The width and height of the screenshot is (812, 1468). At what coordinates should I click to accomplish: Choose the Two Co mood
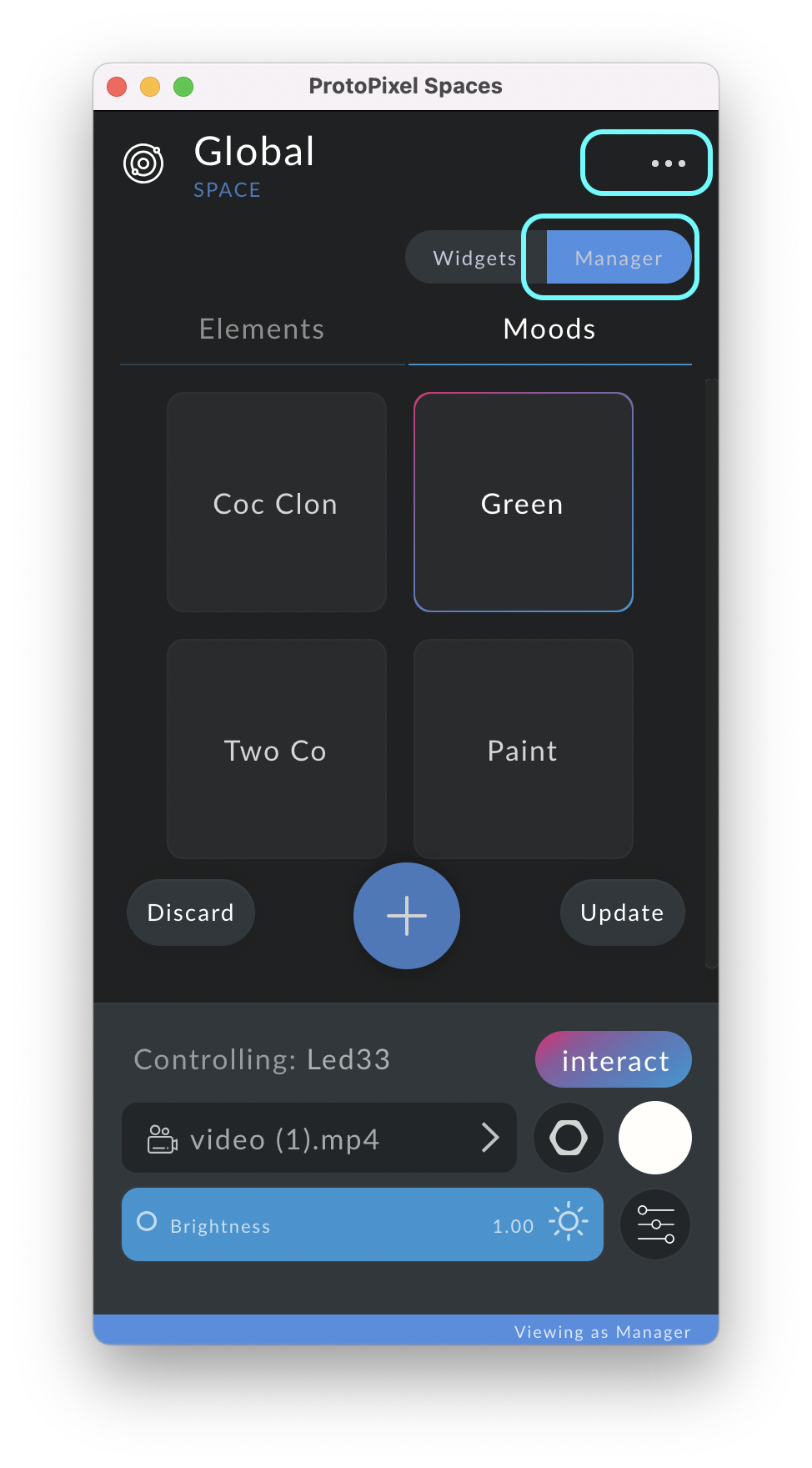click(276, 749)
